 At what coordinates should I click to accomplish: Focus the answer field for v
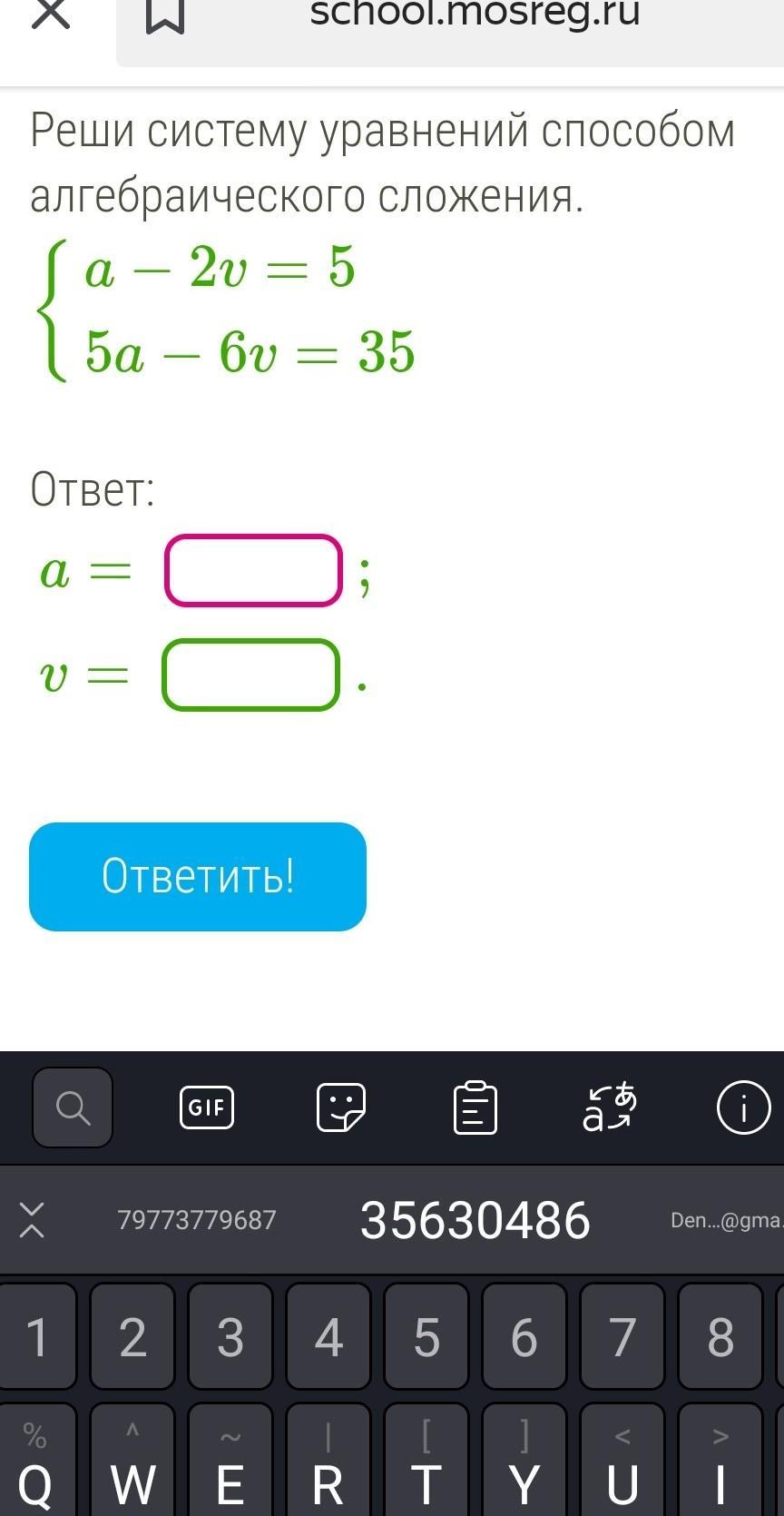click(250, 674)
